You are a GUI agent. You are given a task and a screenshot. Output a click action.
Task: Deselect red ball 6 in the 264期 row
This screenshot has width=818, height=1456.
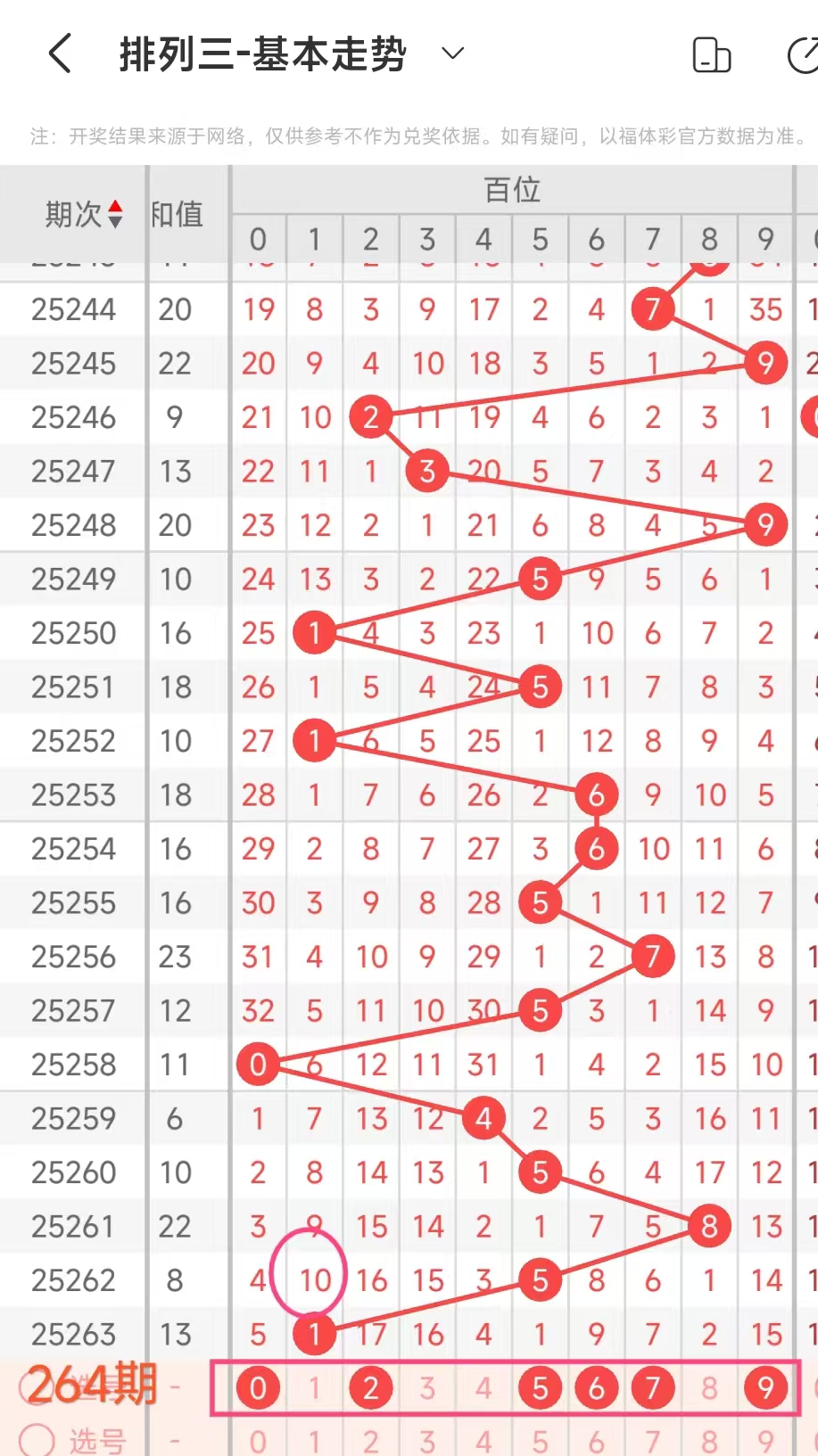pos(597,1388)
